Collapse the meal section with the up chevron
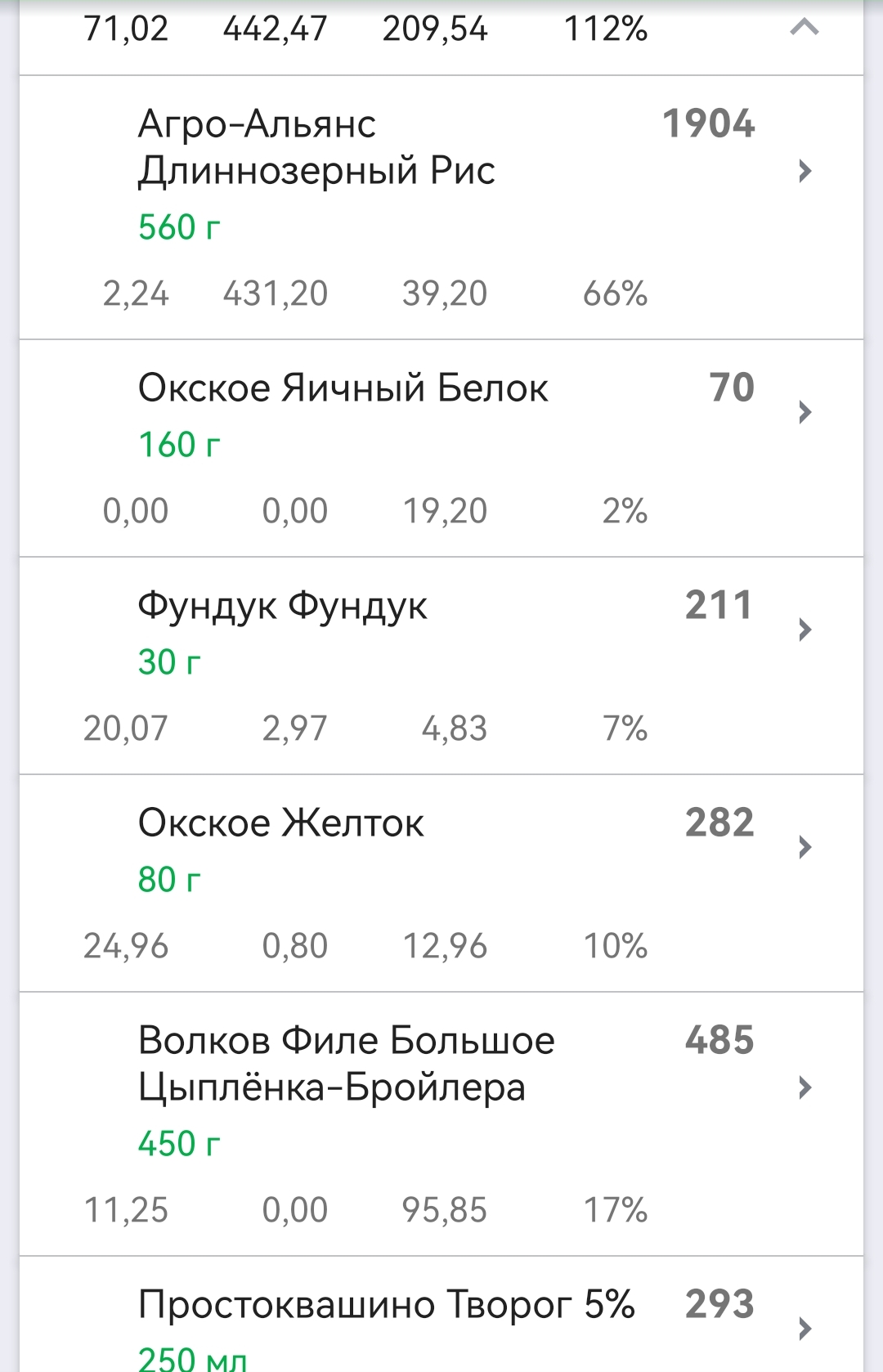Viewport: 883px width, 1372px height. (x=804, y=29)
